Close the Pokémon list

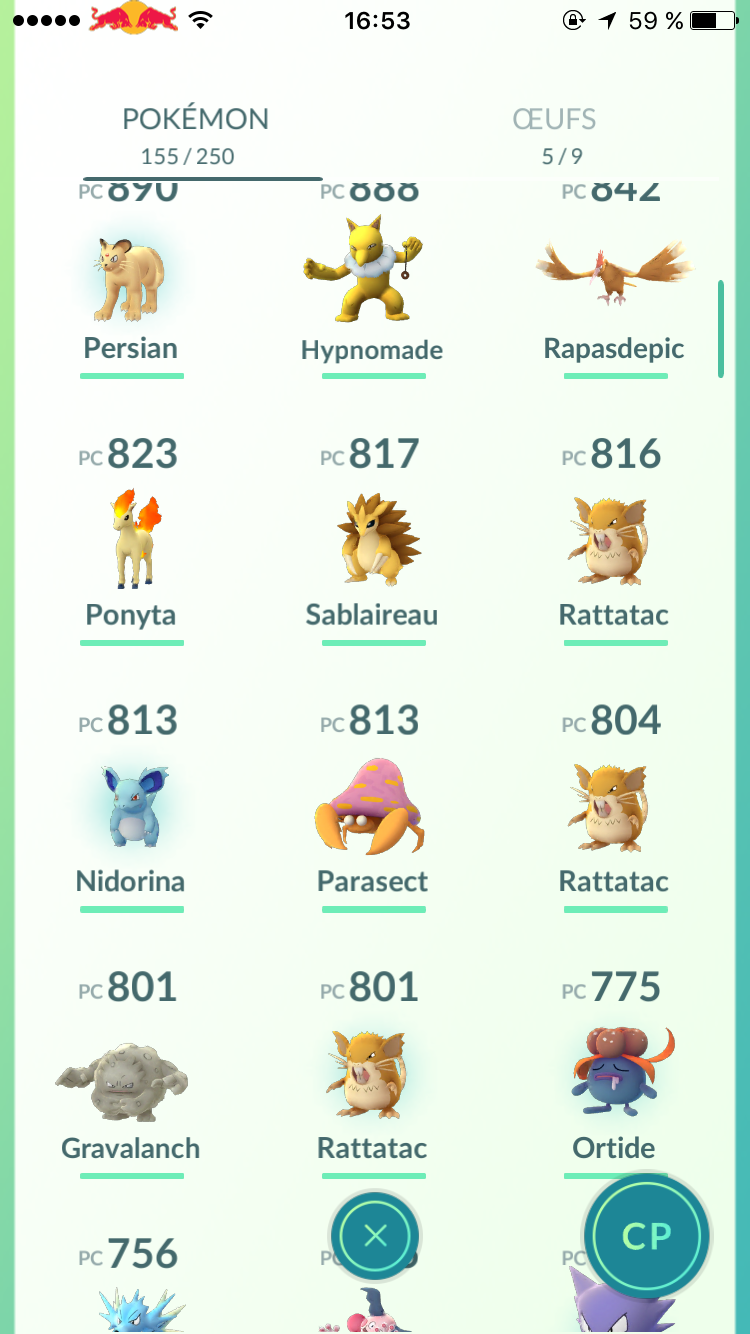(375, 1236)
